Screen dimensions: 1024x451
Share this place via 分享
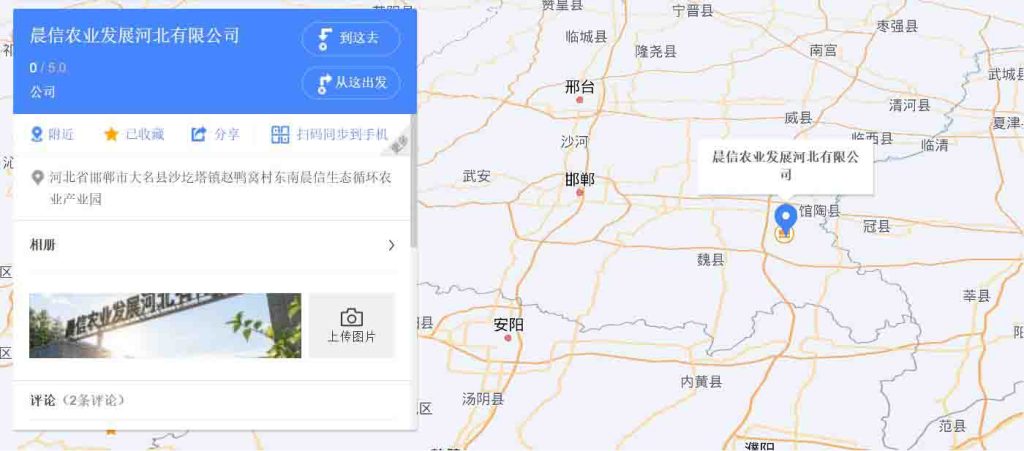(216, 134)
